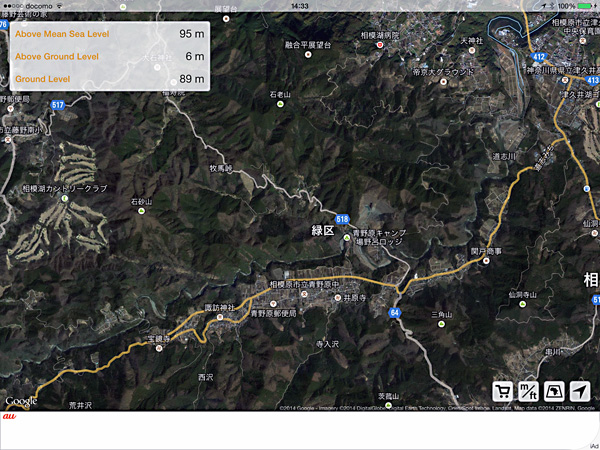This screenshot has width=600, height=450.
Task: Toggle units between meters and feet
Action: 529,392
